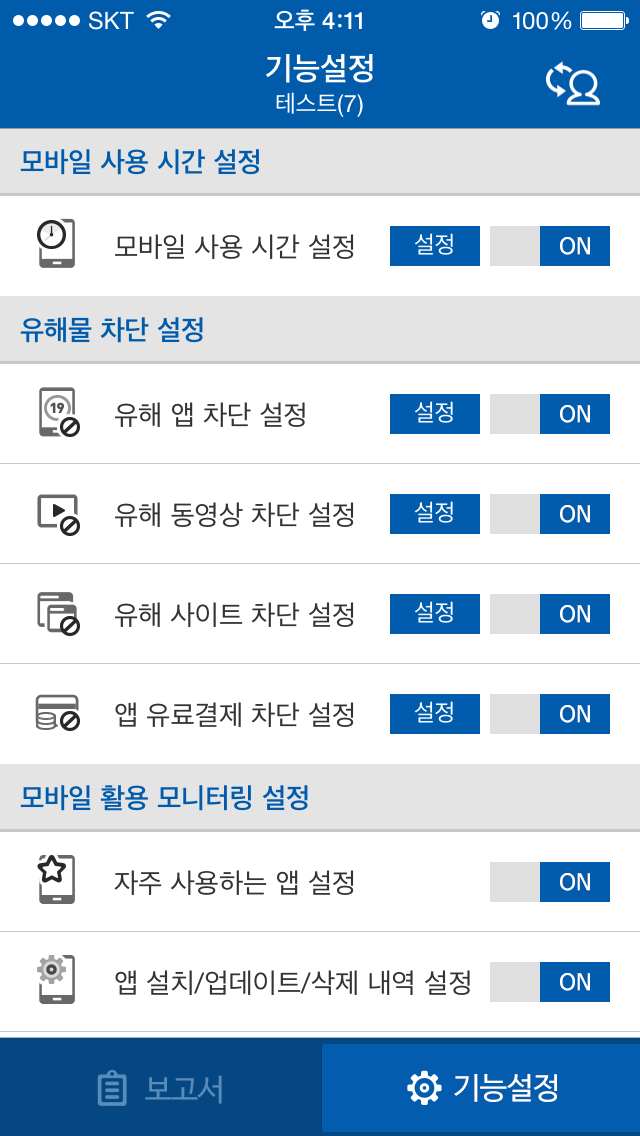
Task: Open 설정 for 유해 동영상 차단 설정
Action: [435, 514]
